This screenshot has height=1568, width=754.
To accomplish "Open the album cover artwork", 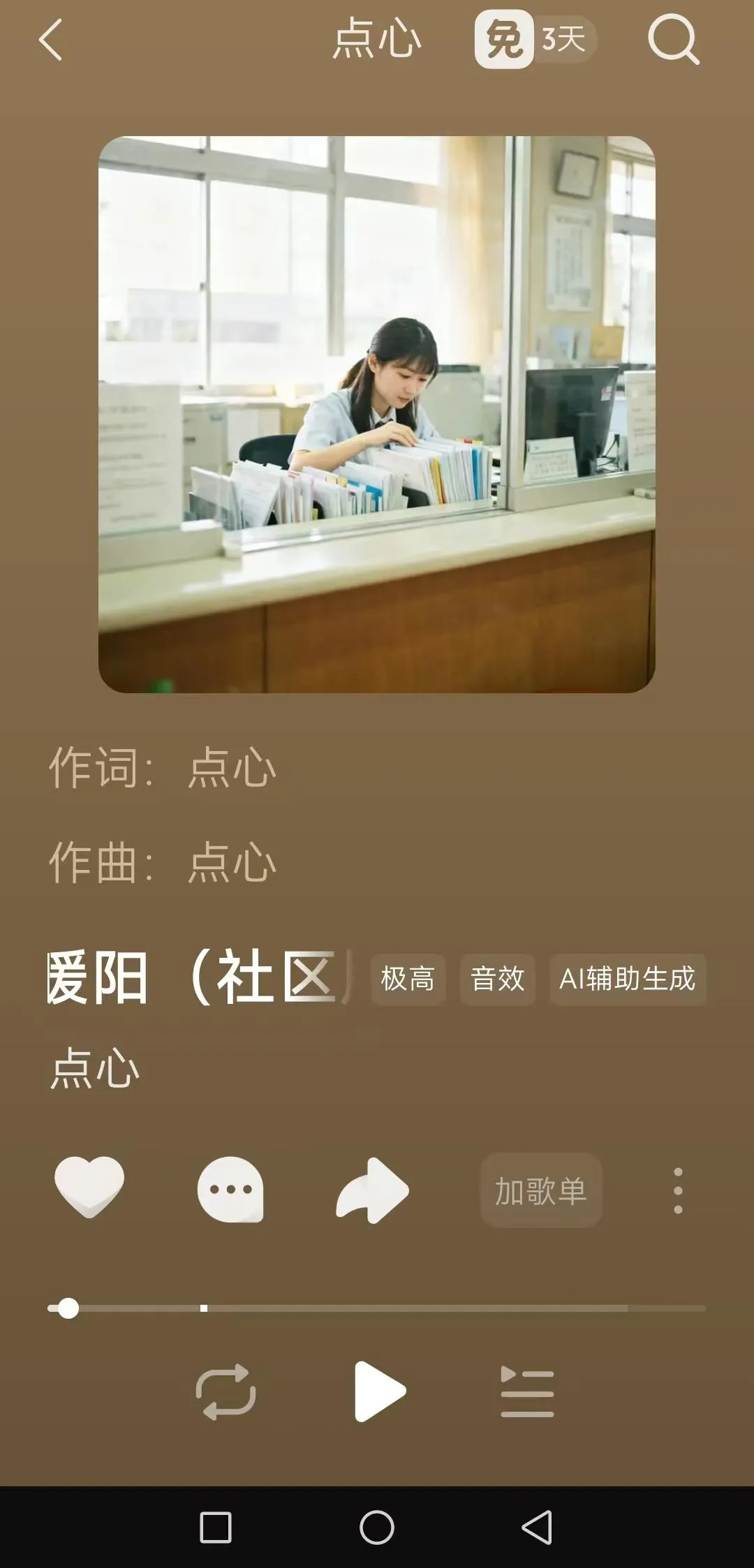I will pyautogui.click(x=377, y=414).
